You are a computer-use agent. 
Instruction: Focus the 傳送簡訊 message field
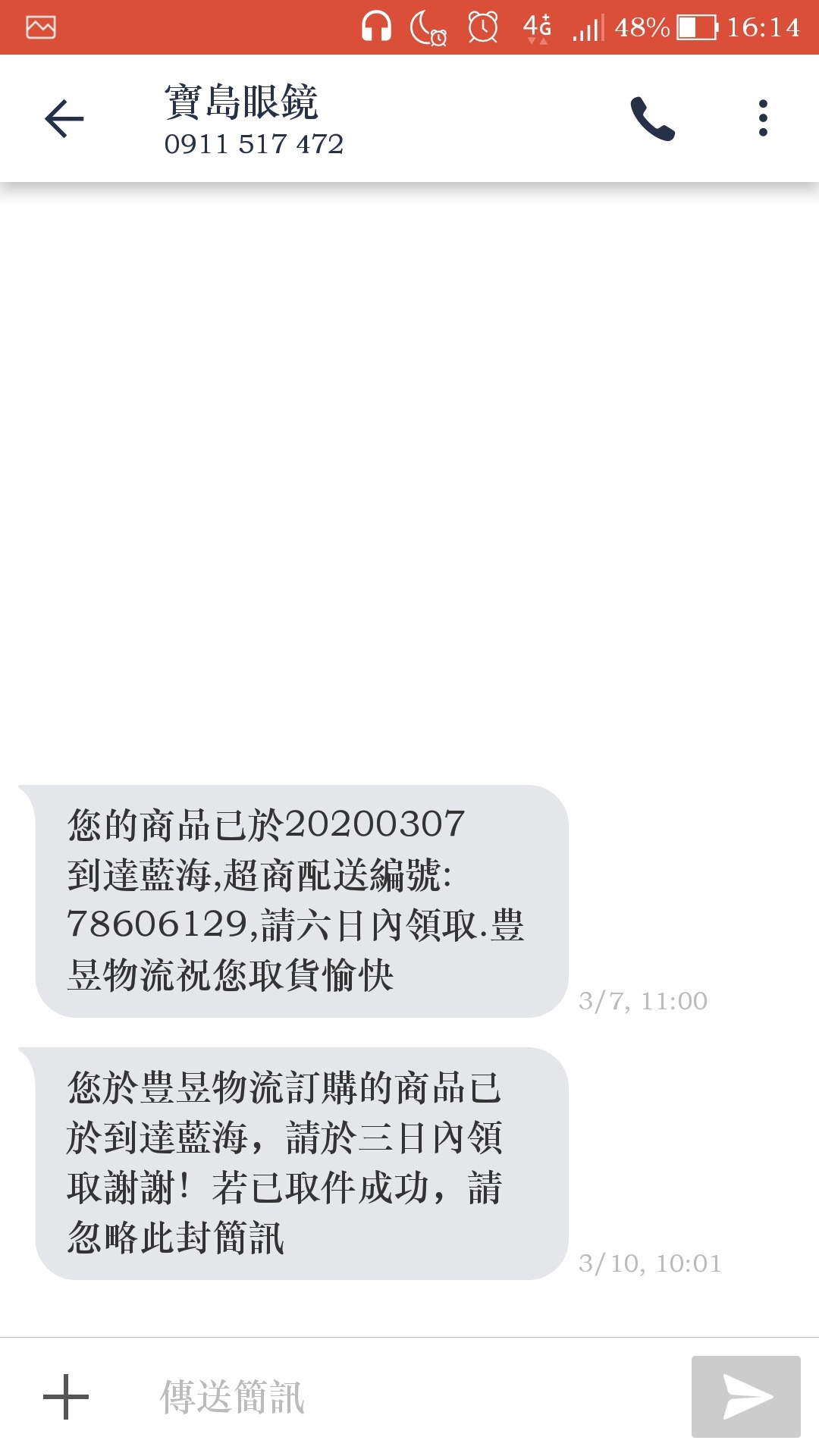[x=409, y=1396]
